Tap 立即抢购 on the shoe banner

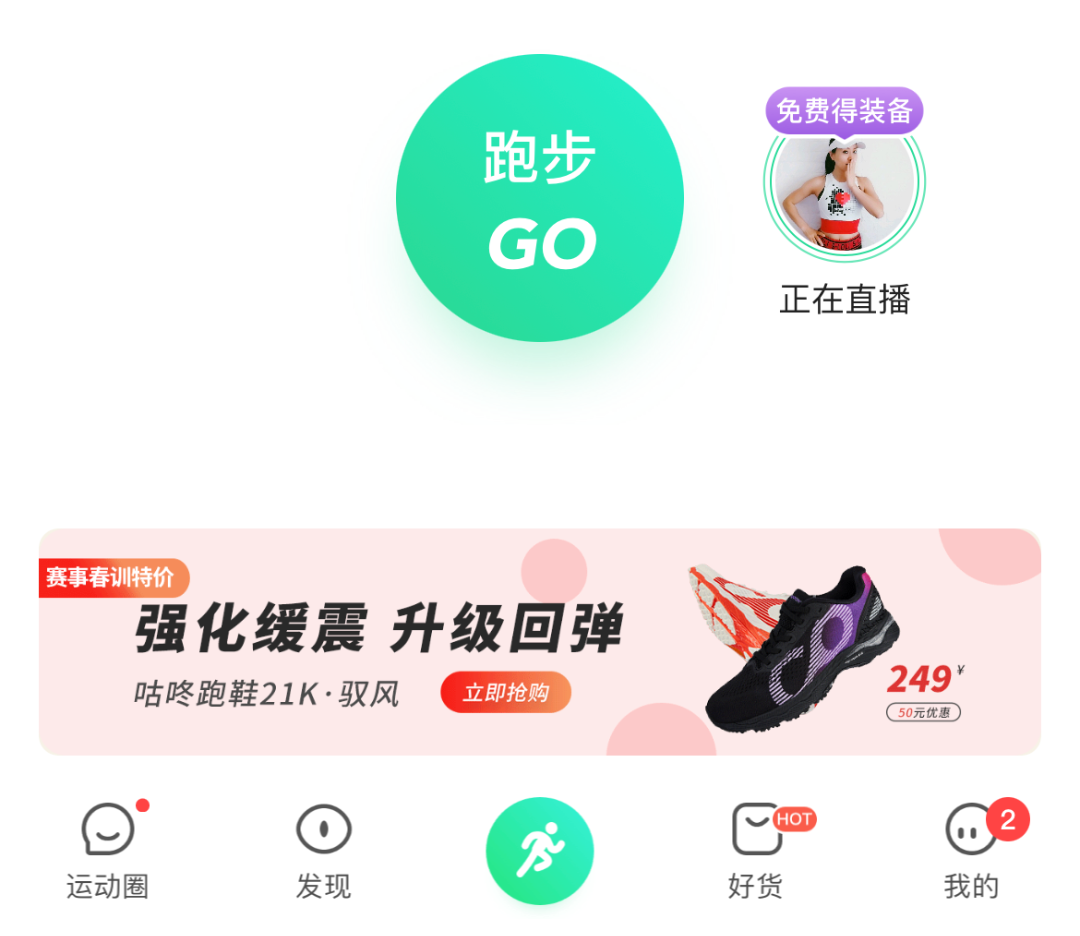[505, 692]
